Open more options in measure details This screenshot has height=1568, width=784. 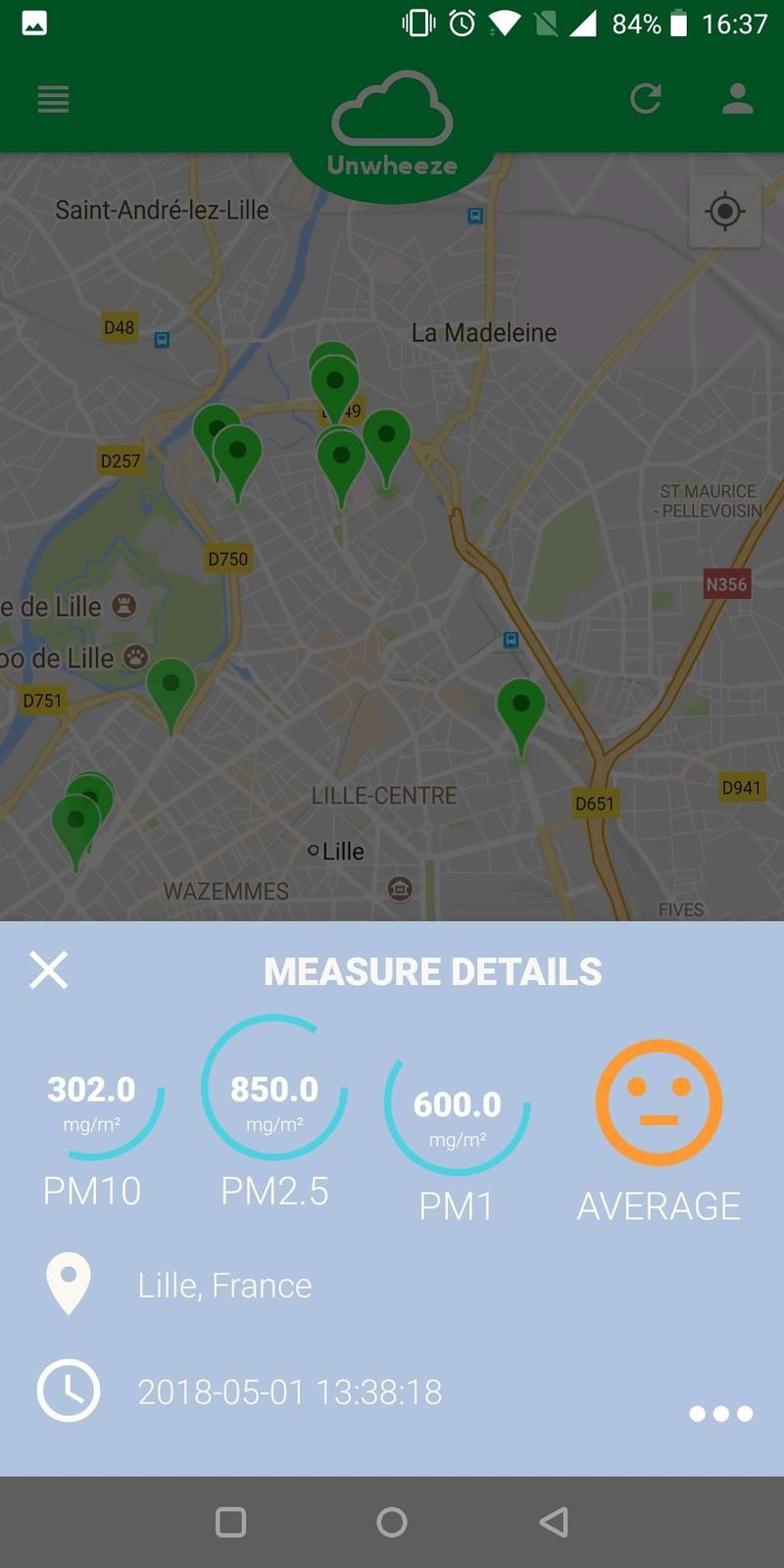(x=720, y=1413)
